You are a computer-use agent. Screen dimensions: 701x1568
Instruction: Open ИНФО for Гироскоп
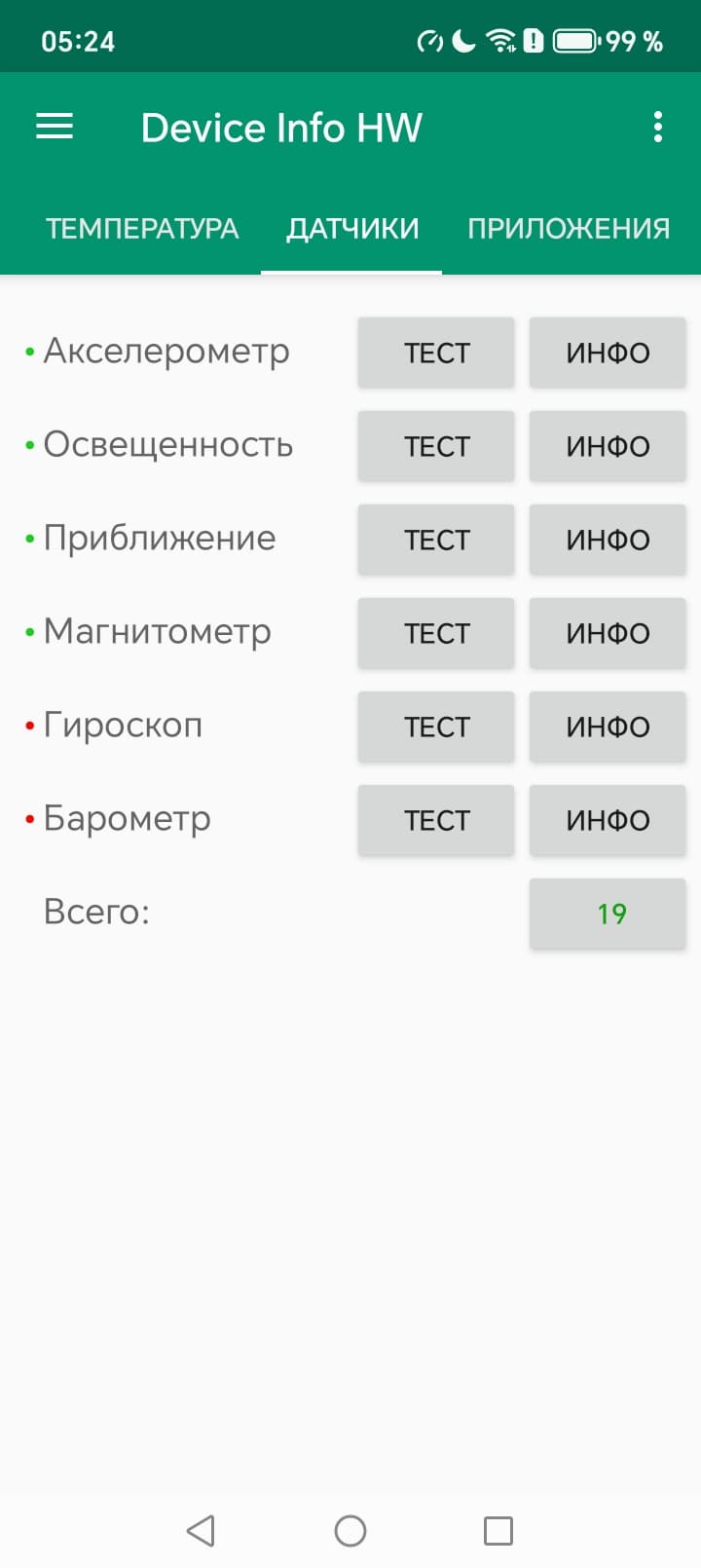(x=608, y=727)
